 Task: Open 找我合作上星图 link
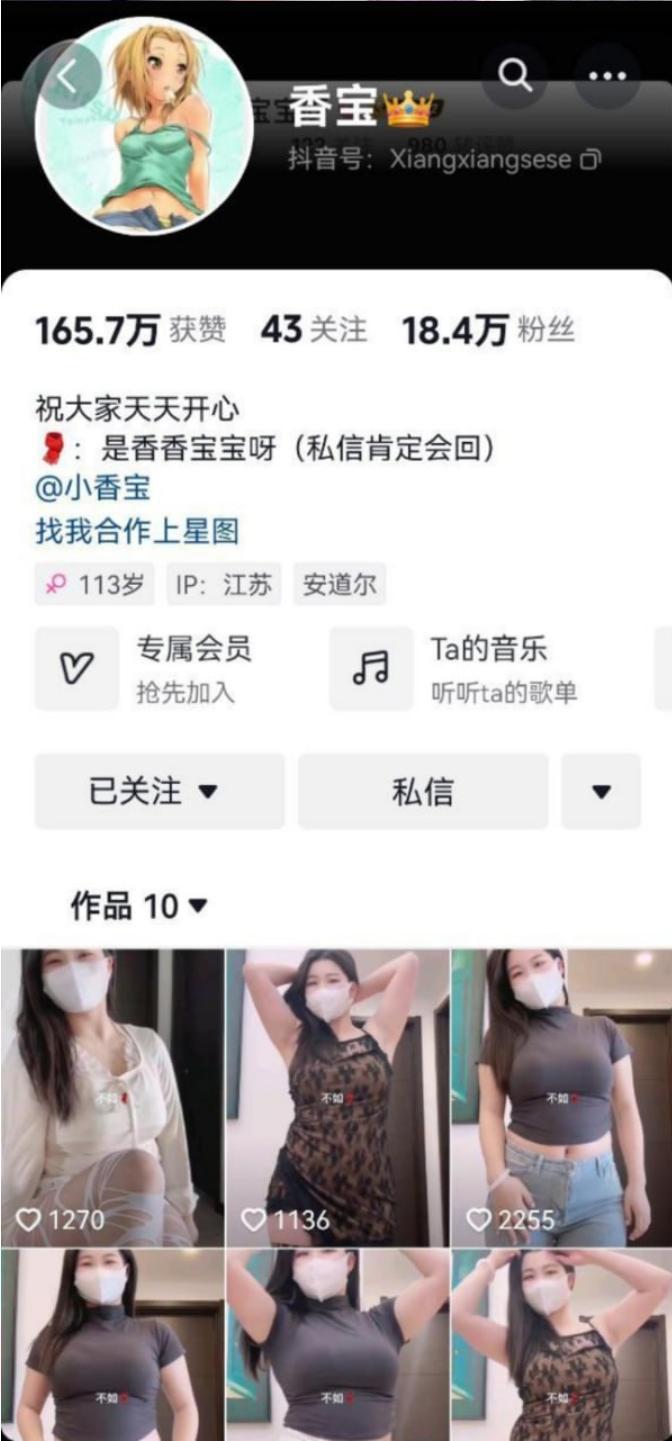pyautogui.click(x=137, y=530)
